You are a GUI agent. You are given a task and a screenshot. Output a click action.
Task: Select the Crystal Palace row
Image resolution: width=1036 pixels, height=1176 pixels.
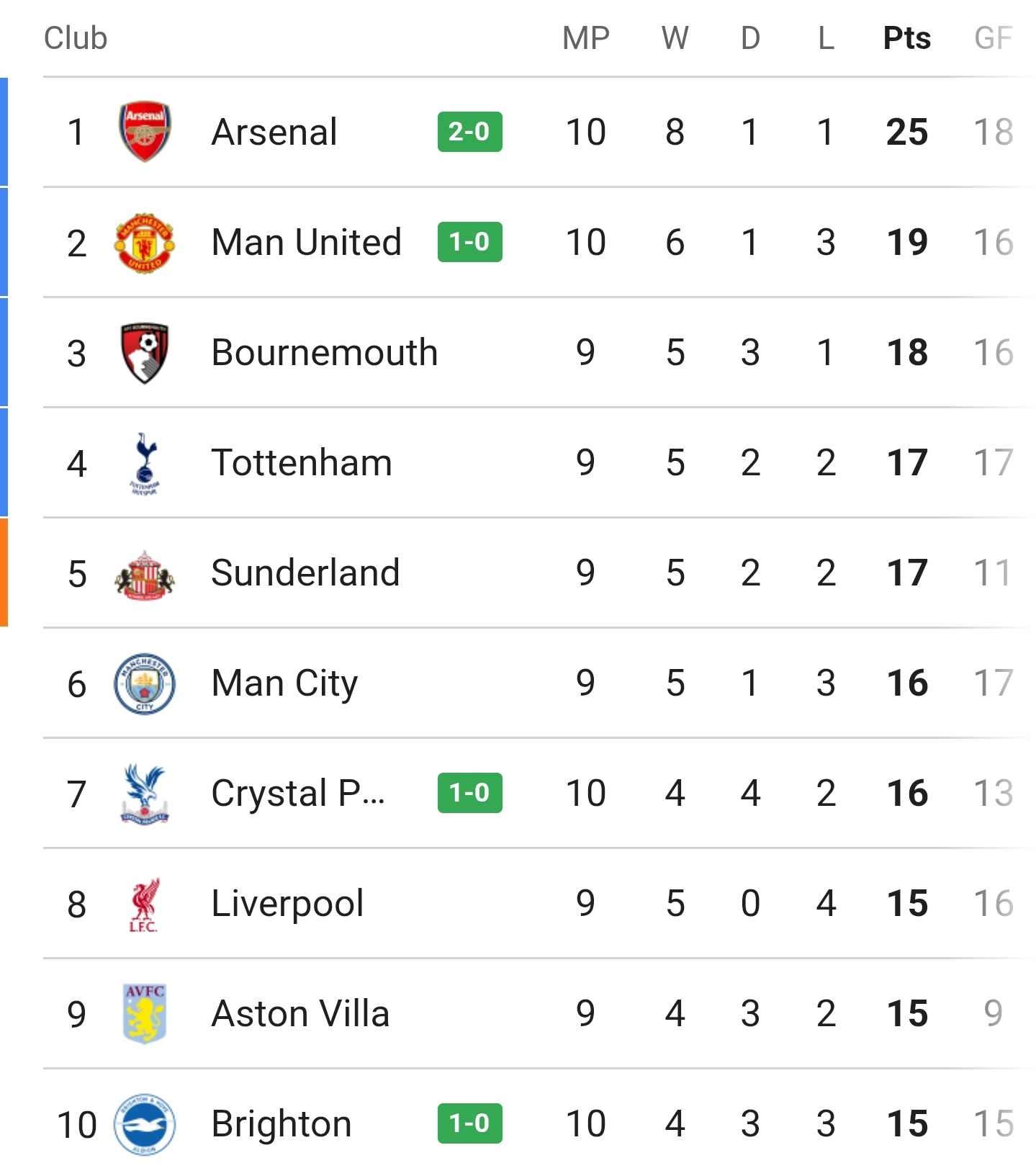coord(297,793)
